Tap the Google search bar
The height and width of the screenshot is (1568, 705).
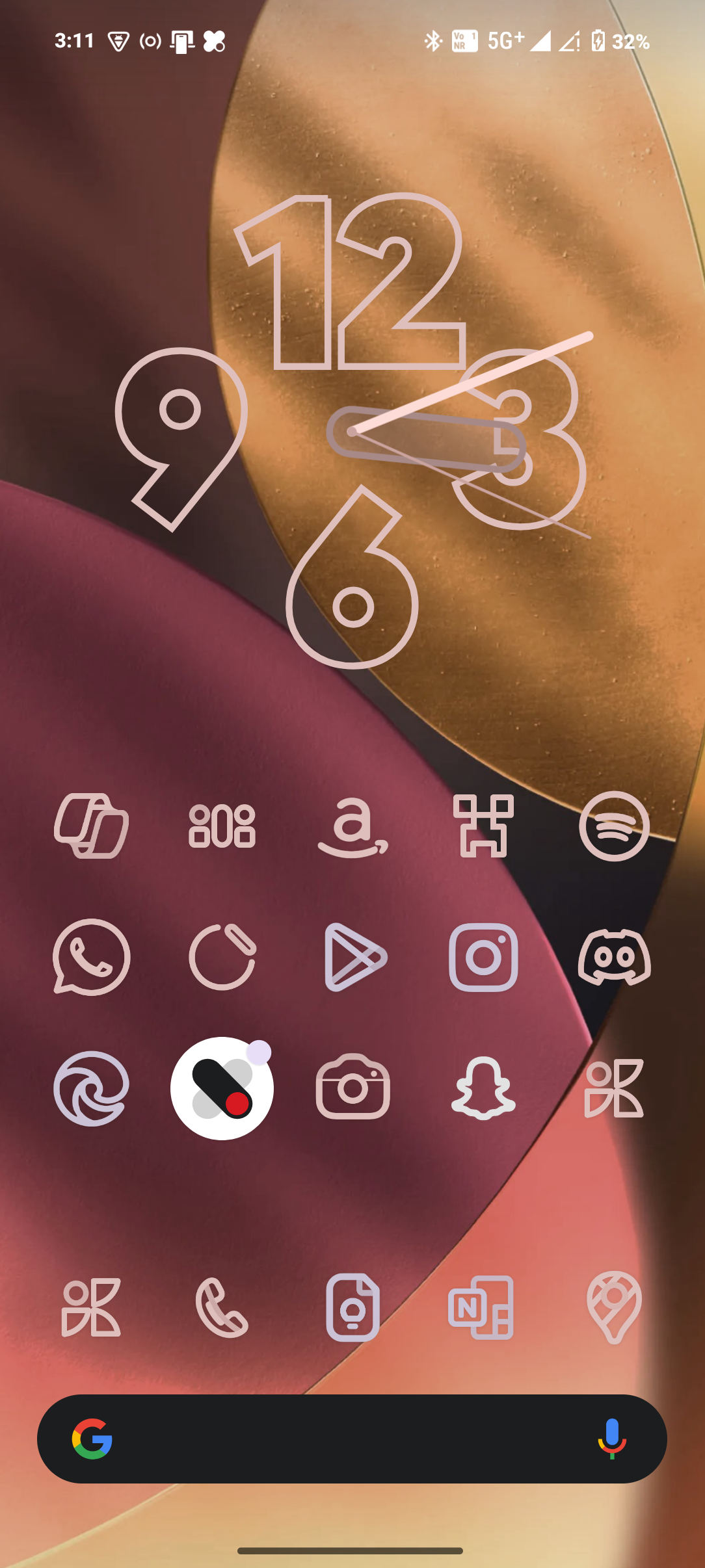[x=351, y=1439]
